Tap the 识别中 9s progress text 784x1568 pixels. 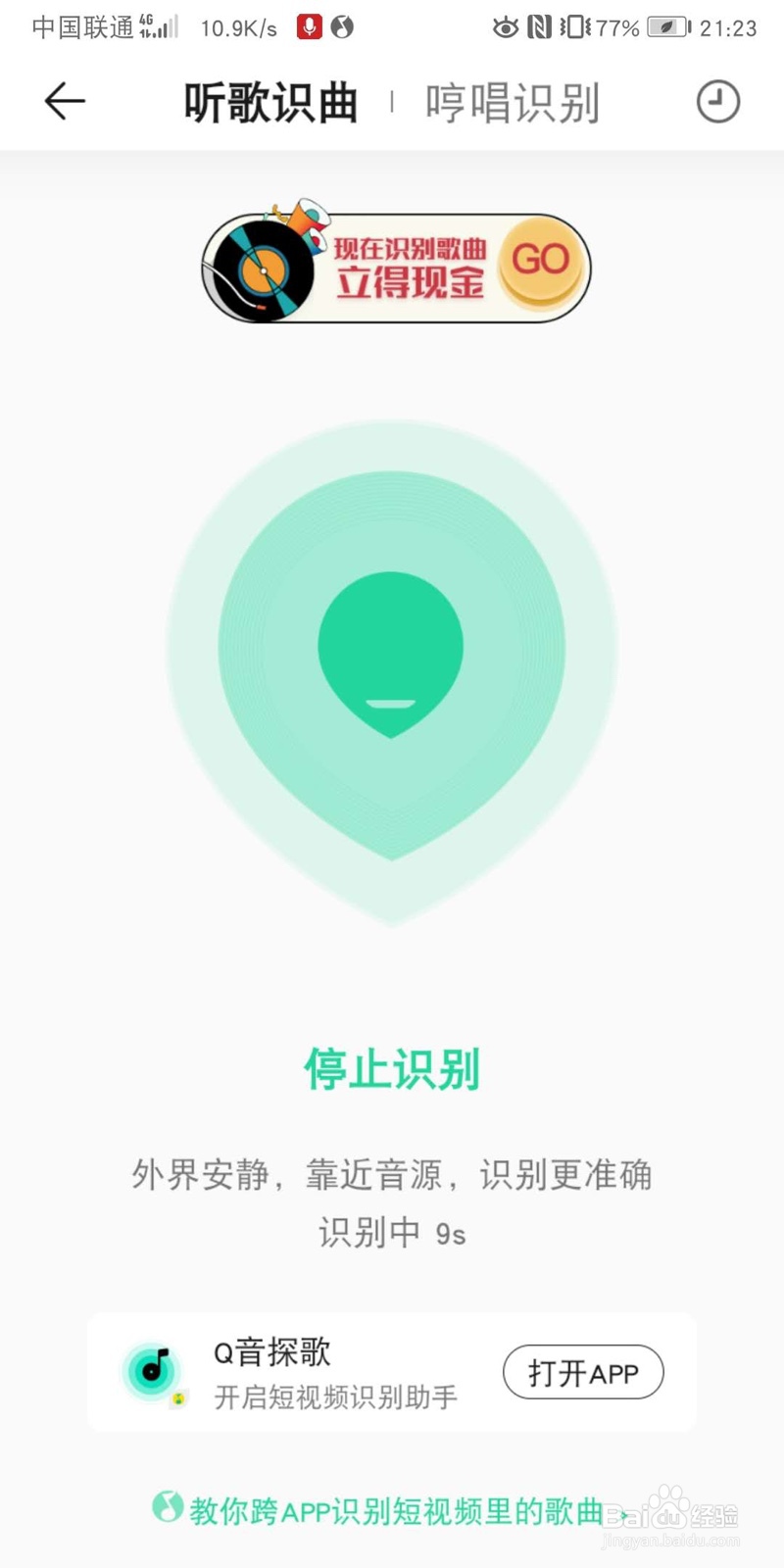click(392, 1233)
